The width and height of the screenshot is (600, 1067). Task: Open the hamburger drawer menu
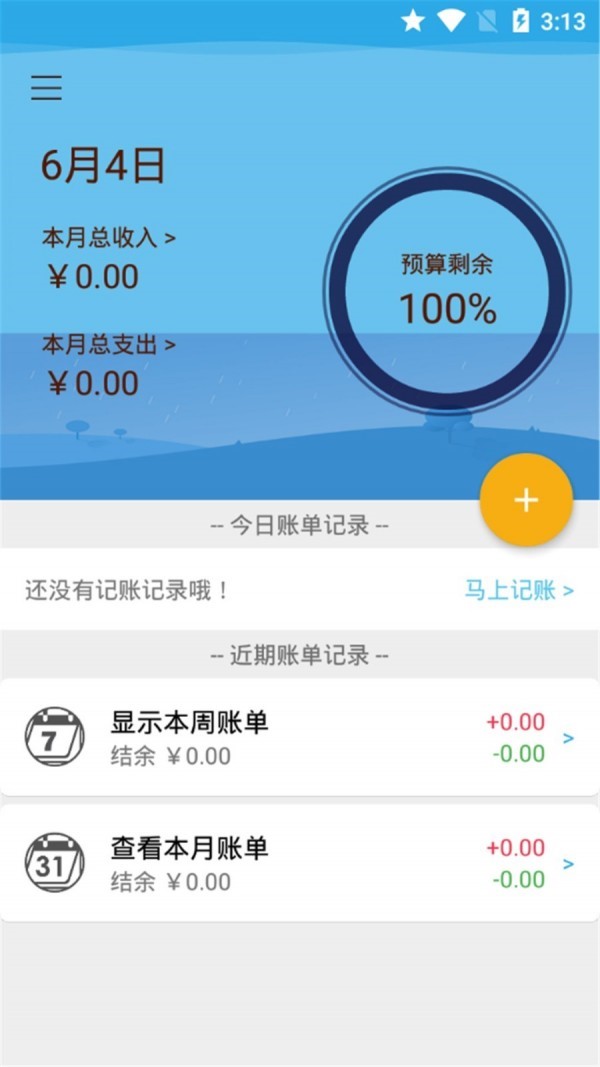pyautogui.click(x=46, y=88)
